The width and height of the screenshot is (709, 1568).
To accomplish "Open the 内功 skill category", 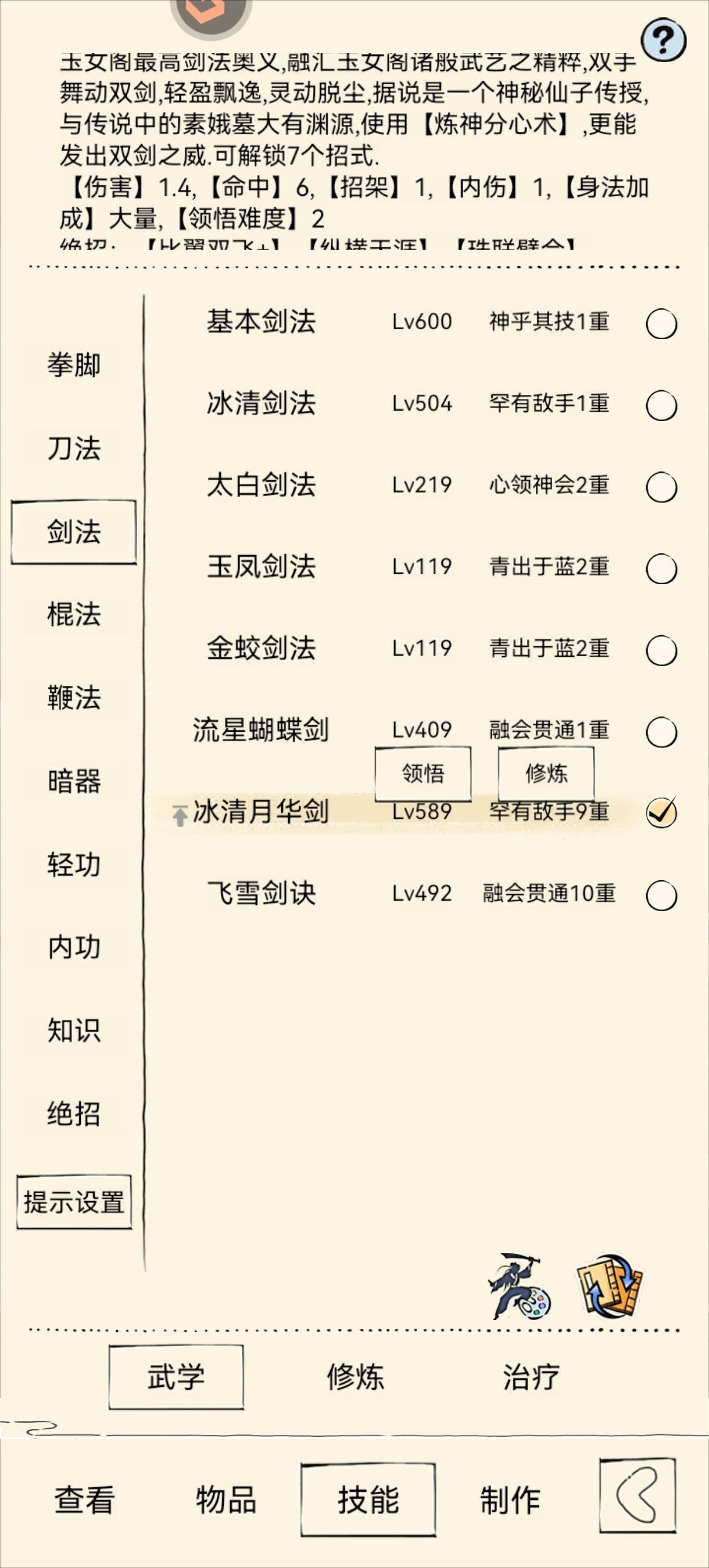I will pyautogui.click(x=74, y=947).
